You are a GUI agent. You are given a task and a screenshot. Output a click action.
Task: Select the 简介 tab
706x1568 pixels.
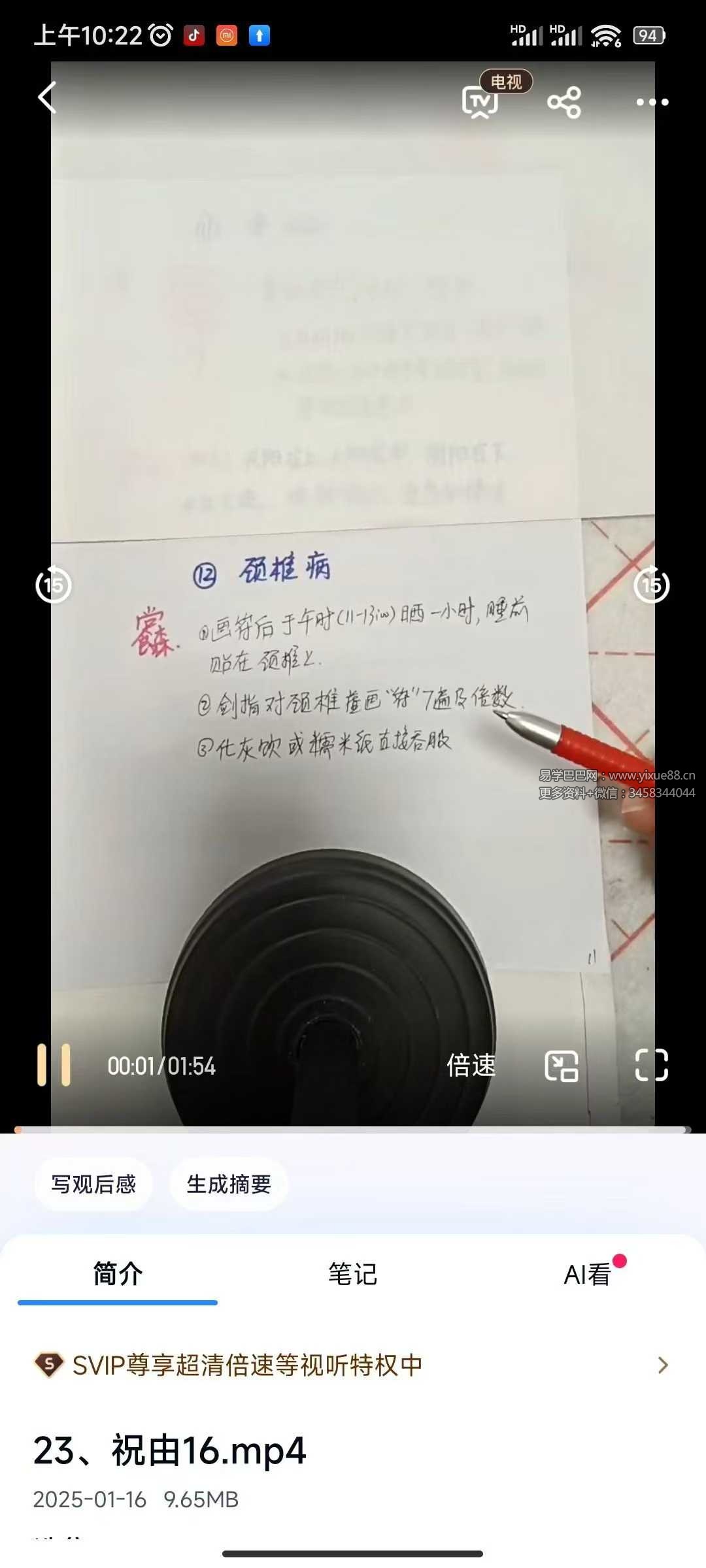[x=118, y=1274]
